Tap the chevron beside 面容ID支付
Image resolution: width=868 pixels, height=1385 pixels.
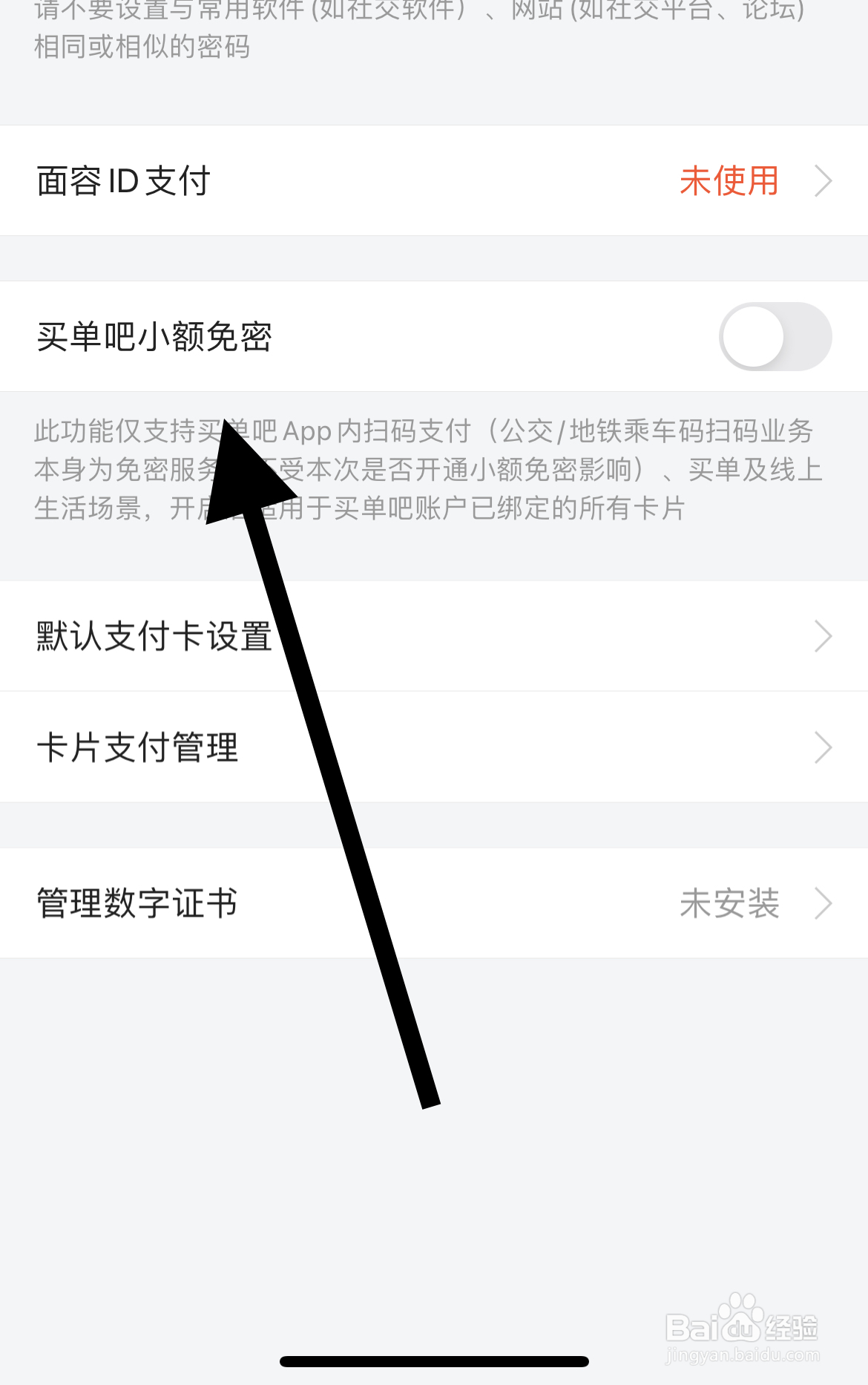tap(823, 180)
